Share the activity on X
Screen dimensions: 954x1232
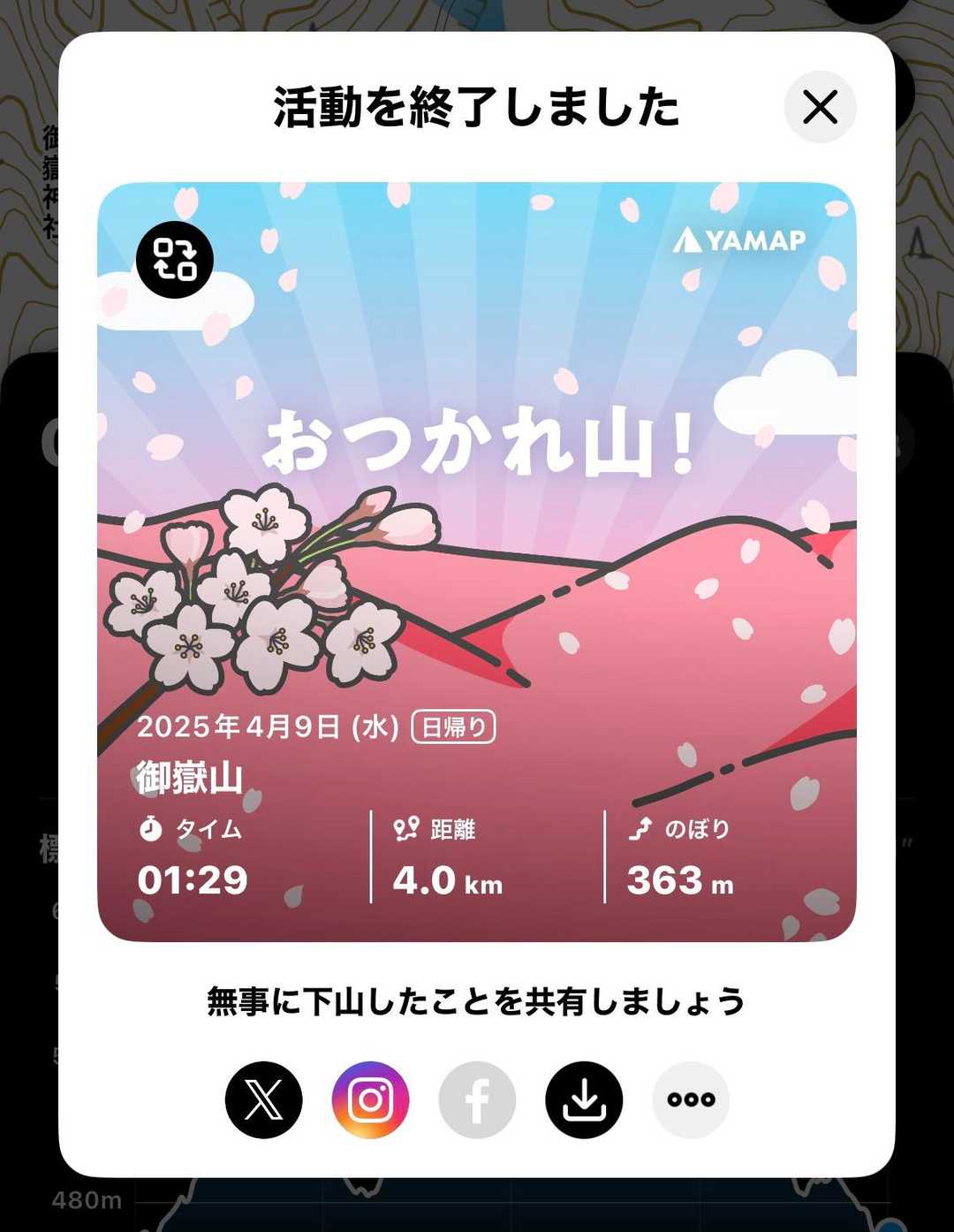tap(263, 1099)
